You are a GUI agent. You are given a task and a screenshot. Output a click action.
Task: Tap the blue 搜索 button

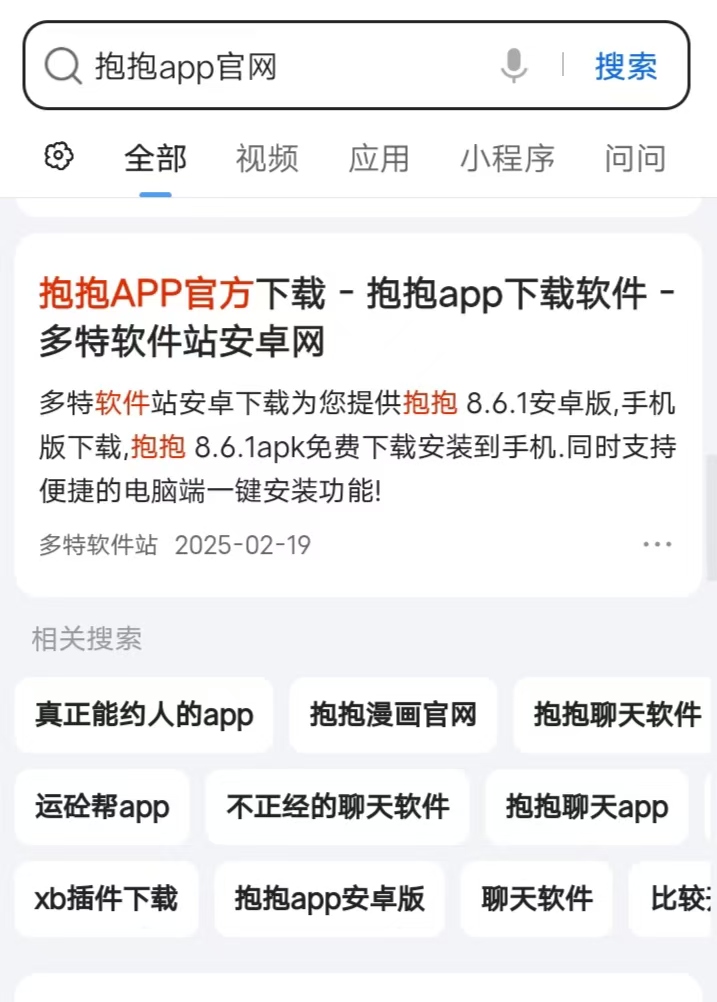tap(626, 66)
